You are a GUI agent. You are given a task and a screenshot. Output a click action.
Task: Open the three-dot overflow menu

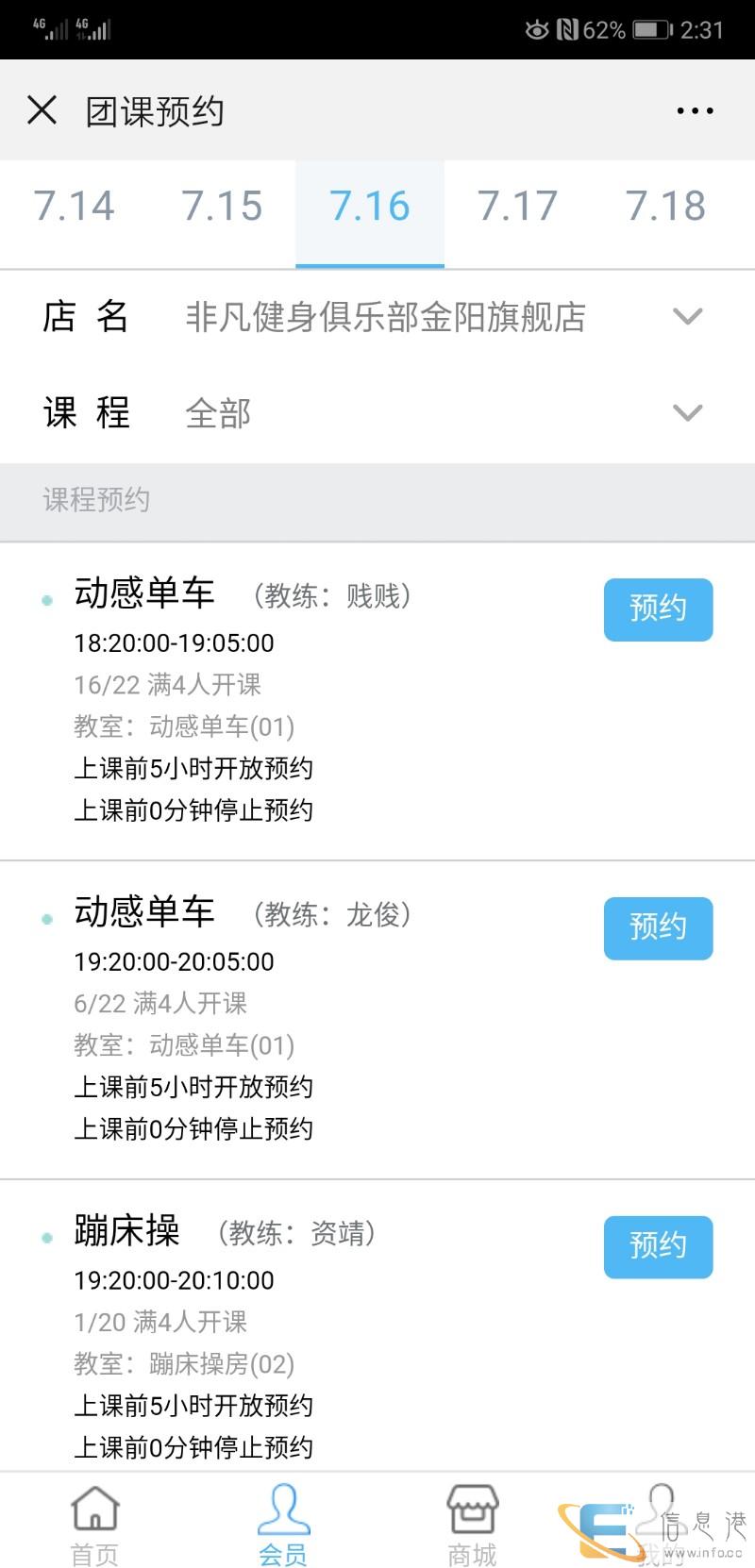pos(695,111)
